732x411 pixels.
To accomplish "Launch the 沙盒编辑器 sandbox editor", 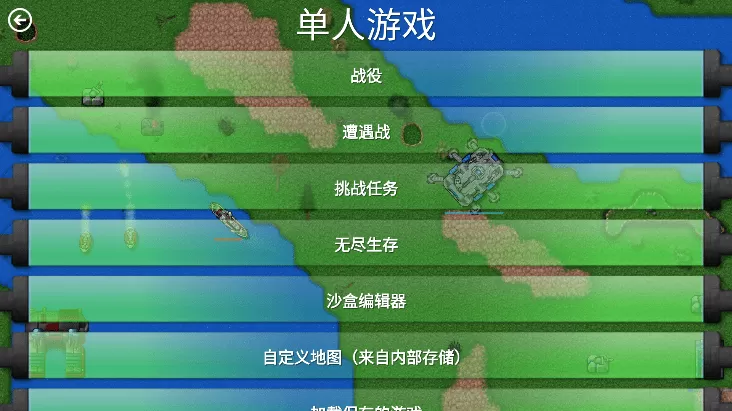I will [366, 300].
